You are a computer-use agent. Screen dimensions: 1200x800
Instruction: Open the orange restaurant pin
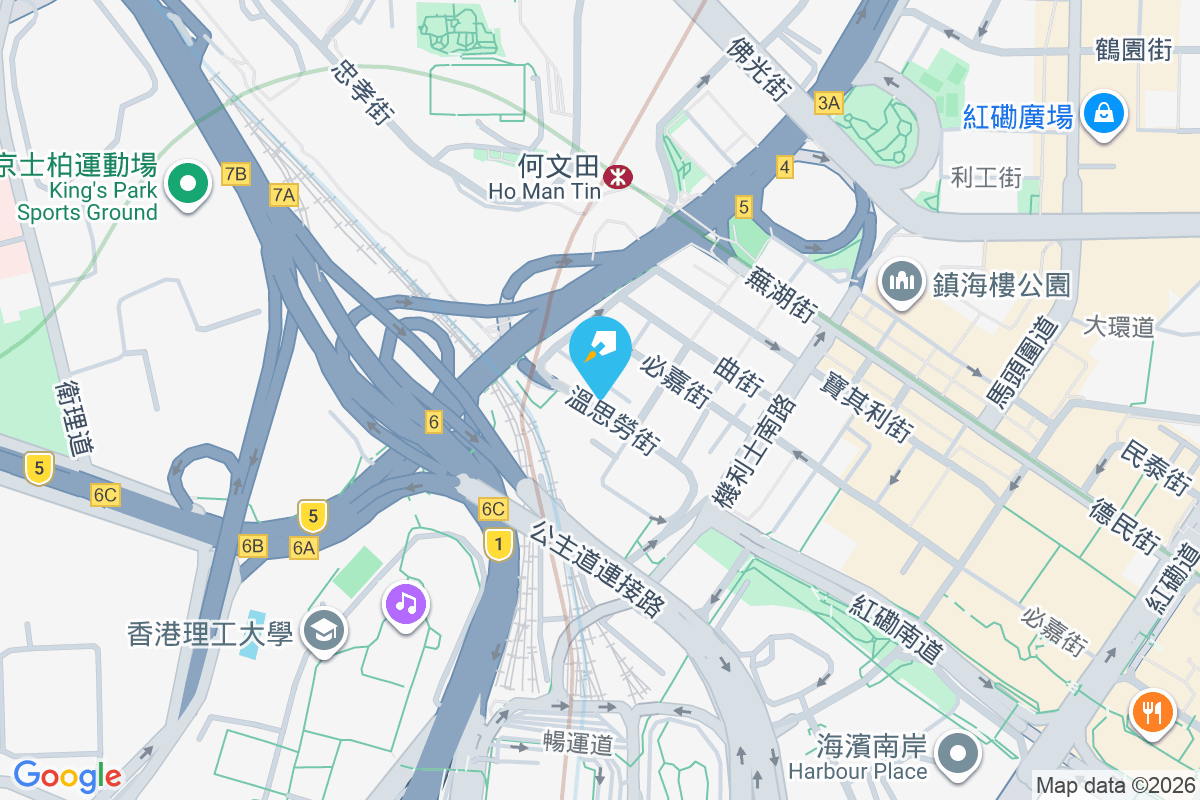point(1153,711)
